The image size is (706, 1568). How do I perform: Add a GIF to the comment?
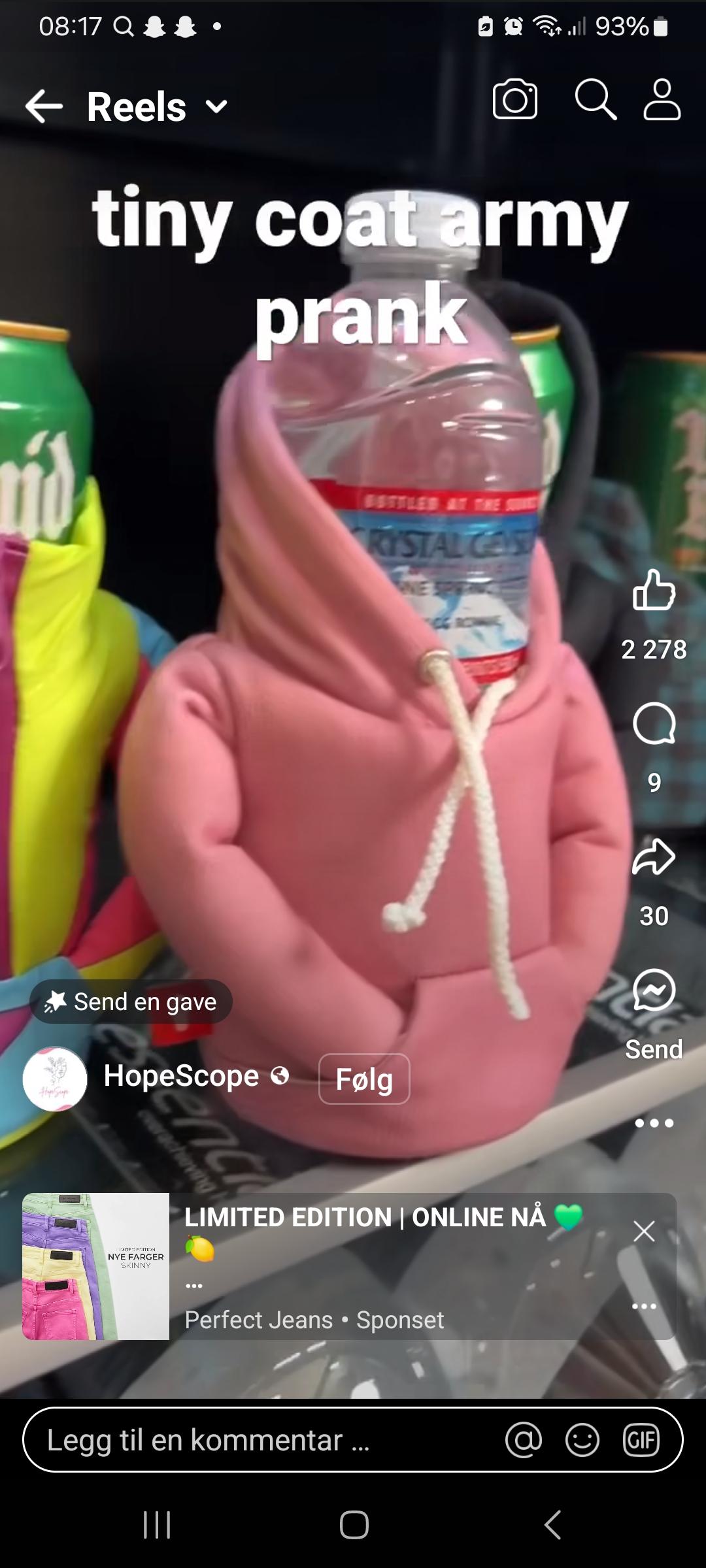point(641,1440)
